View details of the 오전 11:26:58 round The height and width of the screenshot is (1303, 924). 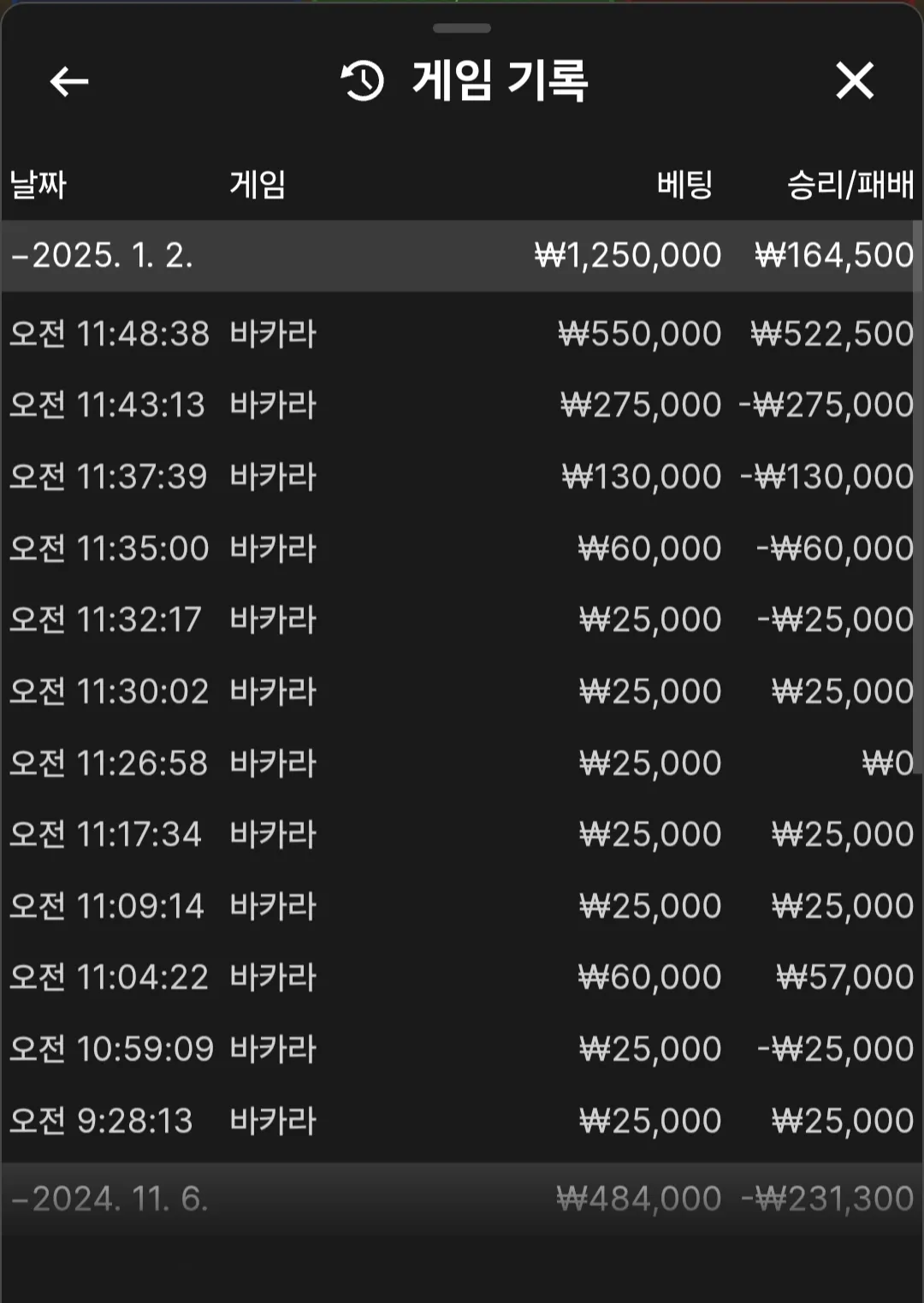462,763
